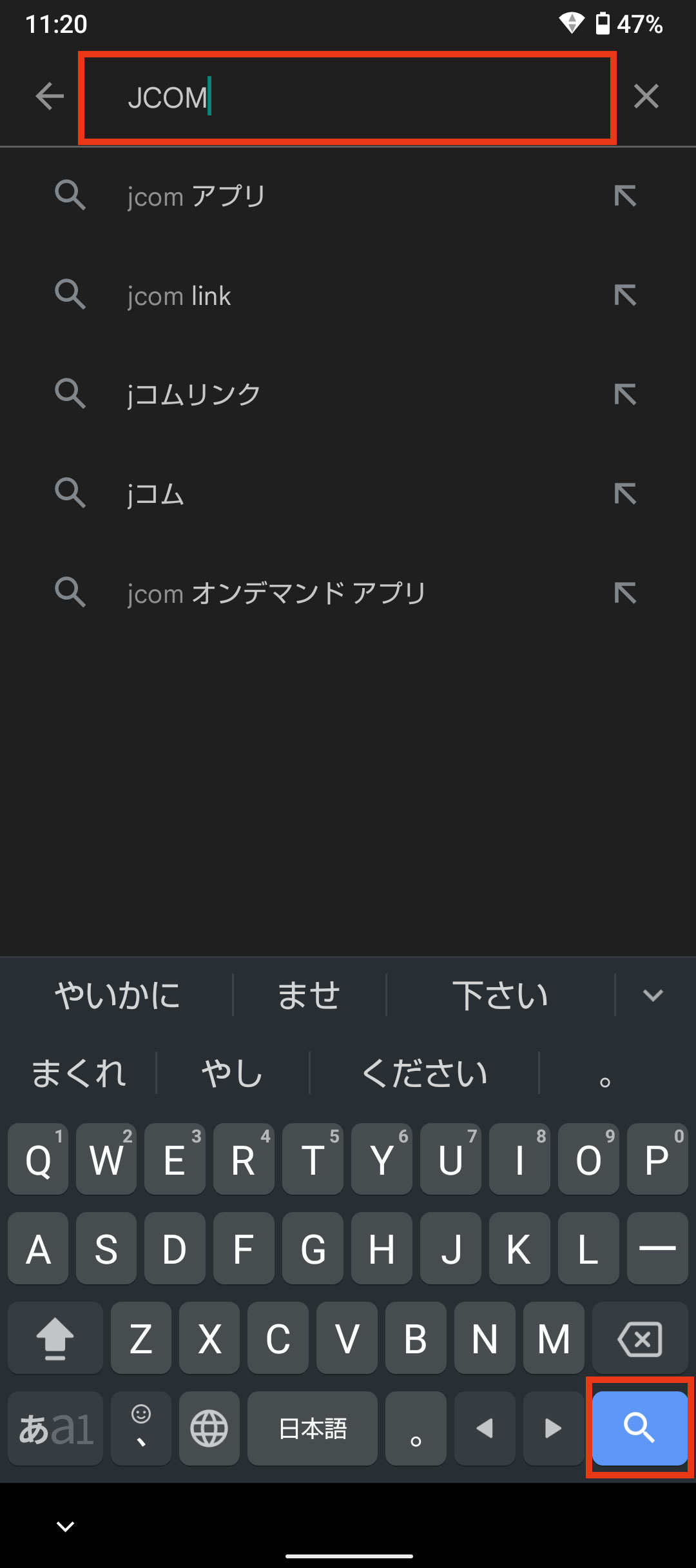Choose the "jコムリンク" suggestion

(x=348, y=395)
